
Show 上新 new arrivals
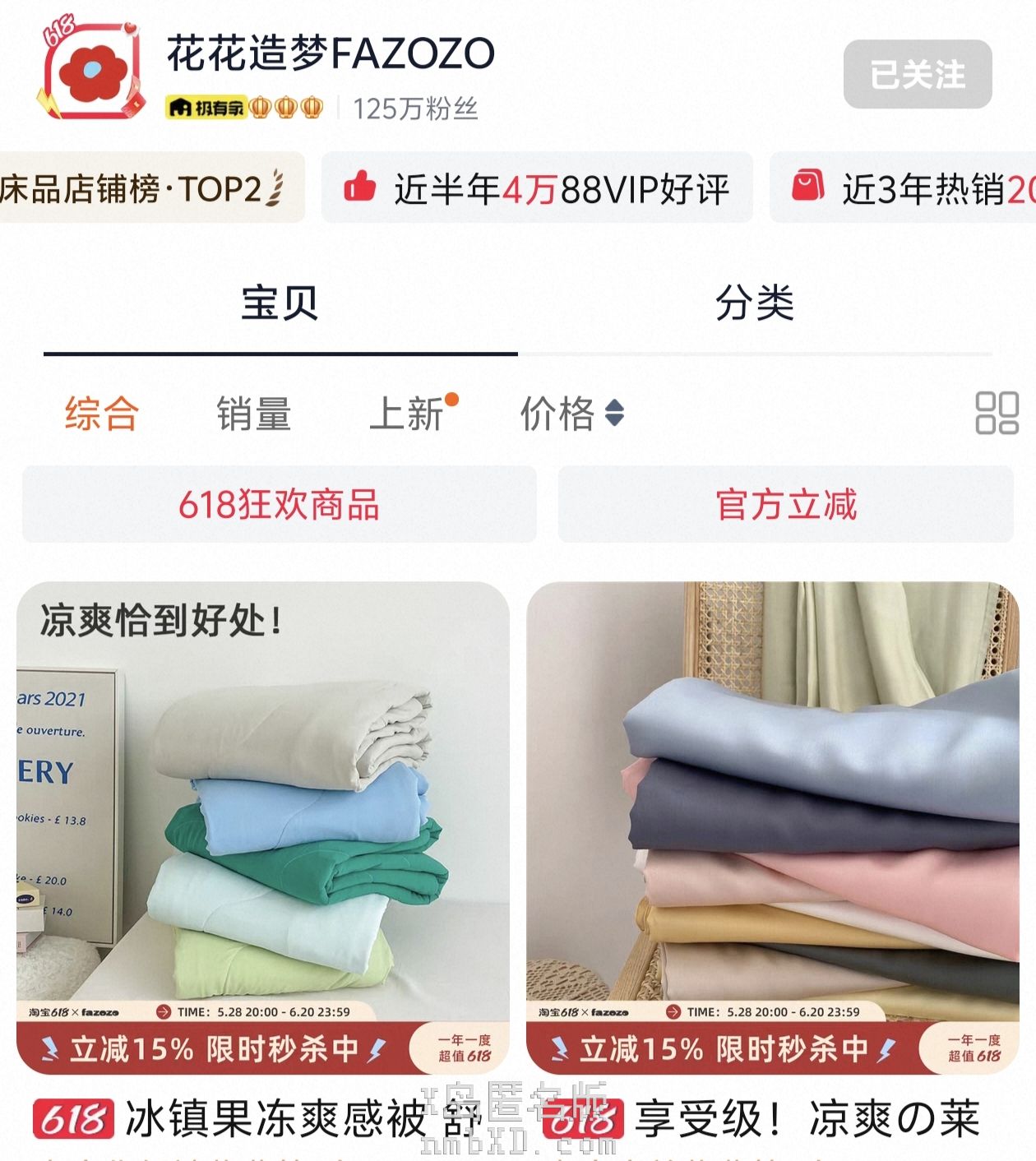[x=409, y=413]
